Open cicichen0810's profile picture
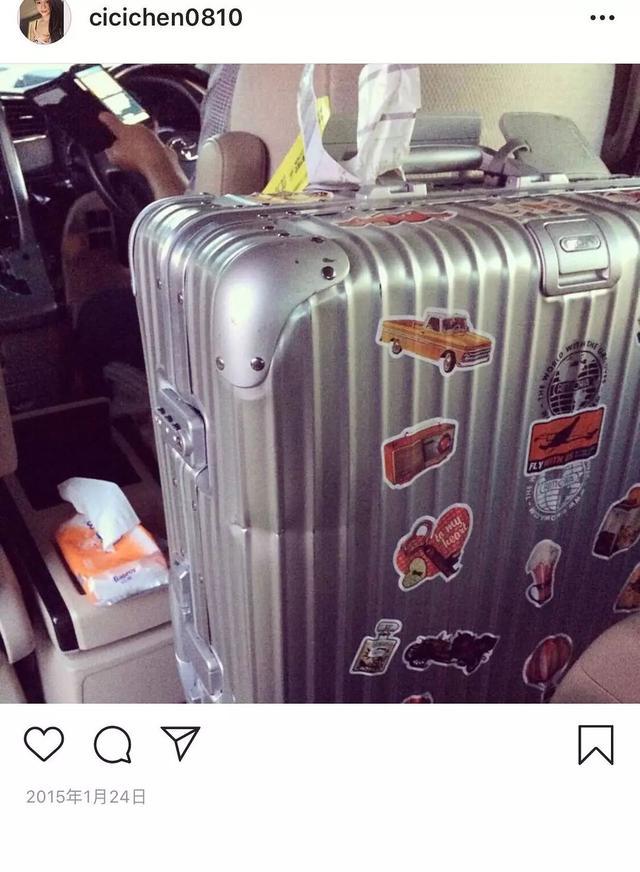The height and width of the screenshot is (872, 640). tap(44, 20)
